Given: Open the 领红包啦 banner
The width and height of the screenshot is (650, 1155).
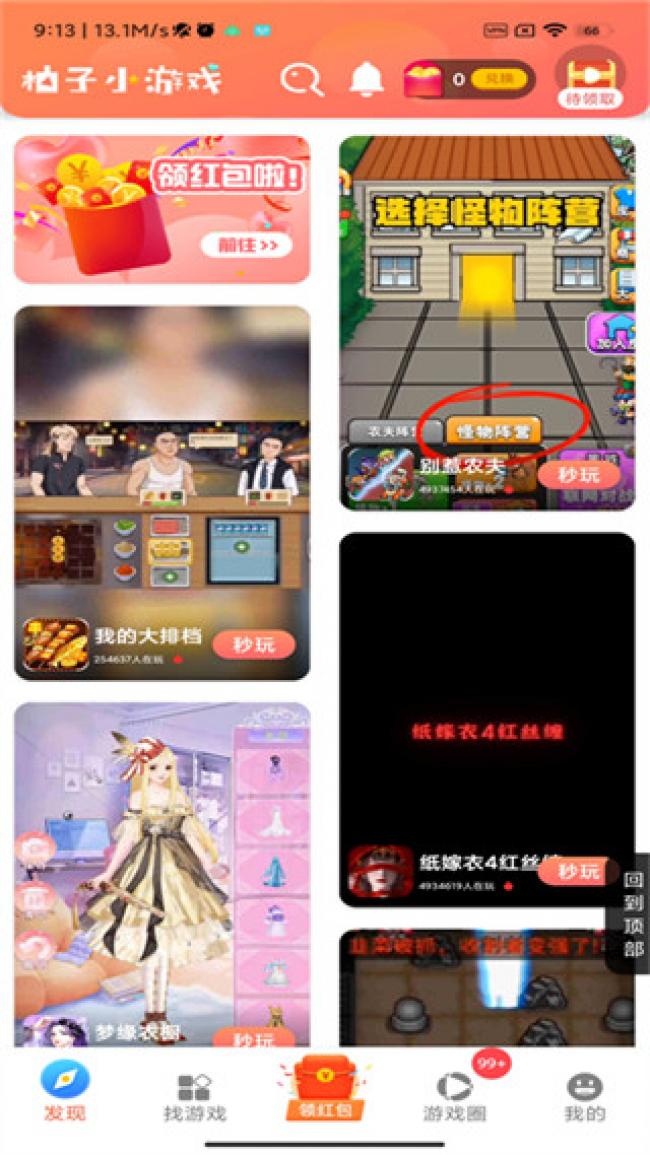Looking at the screenshot, I should (x=162, y=209).
